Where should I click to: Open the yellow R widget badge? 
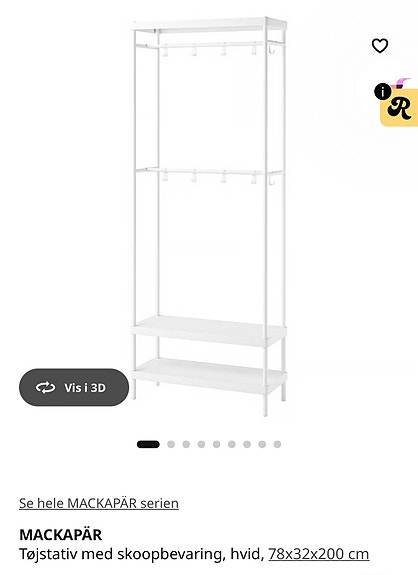click(399, 107)
